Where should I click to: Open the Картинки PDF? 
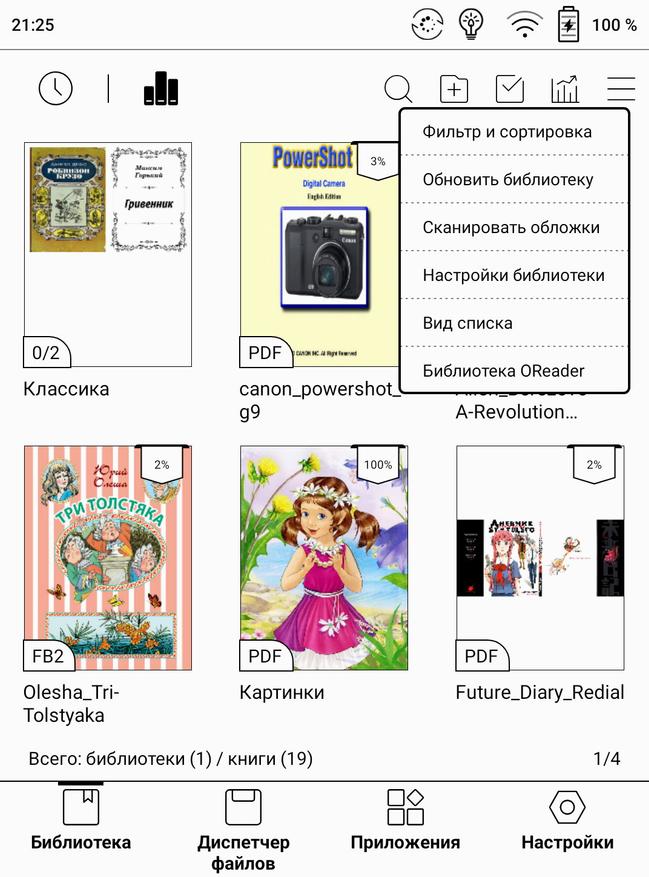click(324, 557)
